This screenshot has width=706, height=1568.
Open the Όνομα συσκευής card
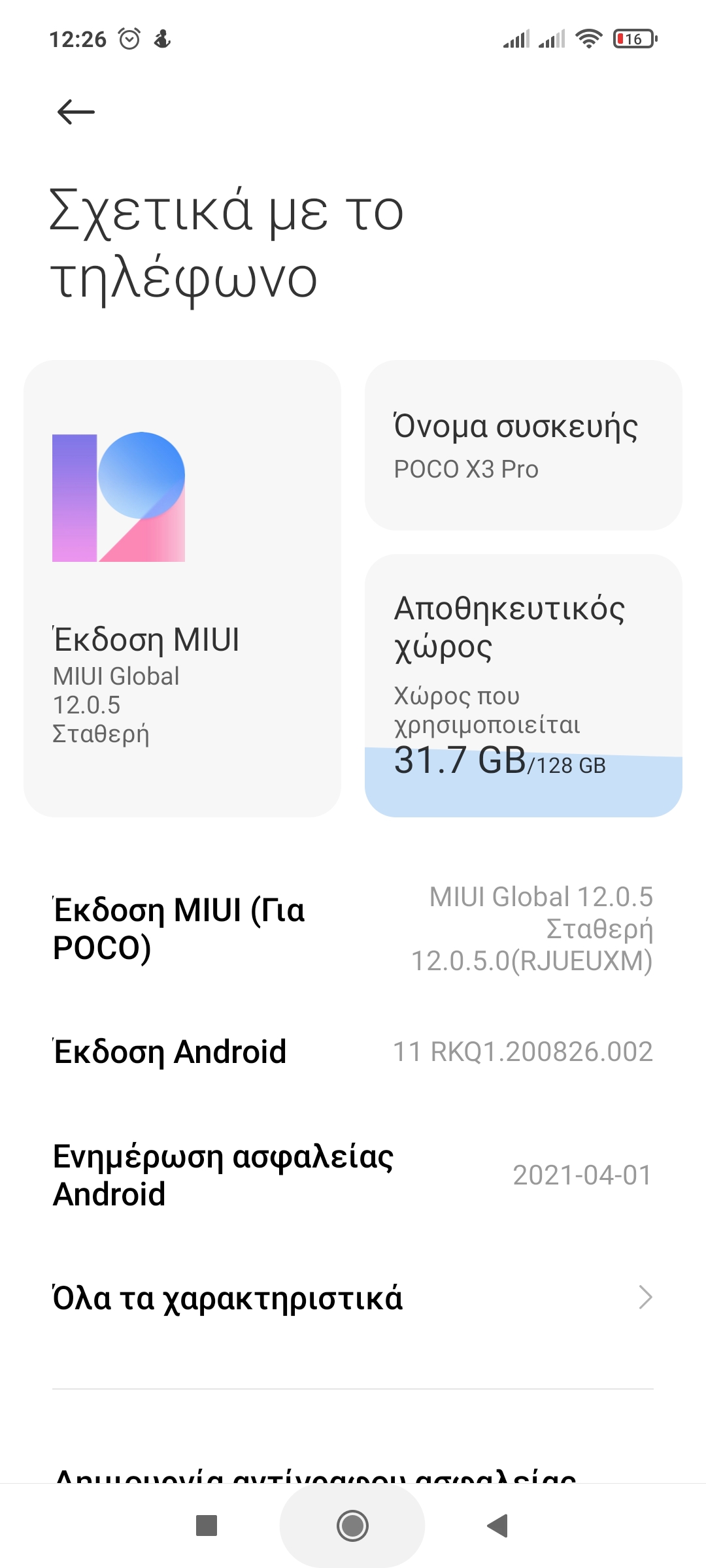click(523, 446)
